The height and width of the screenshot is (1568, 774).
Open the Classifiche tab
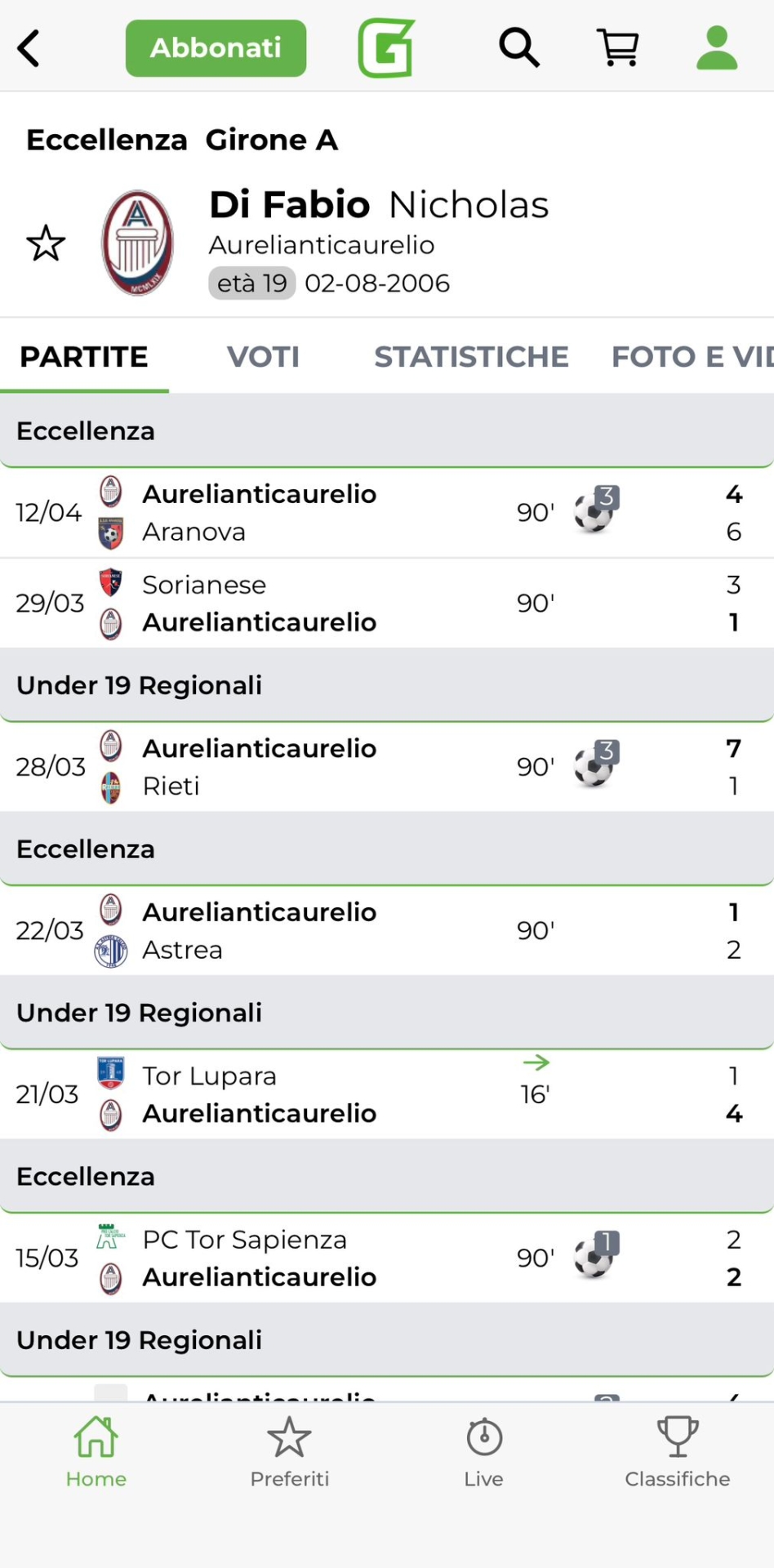pos(677,1454)
